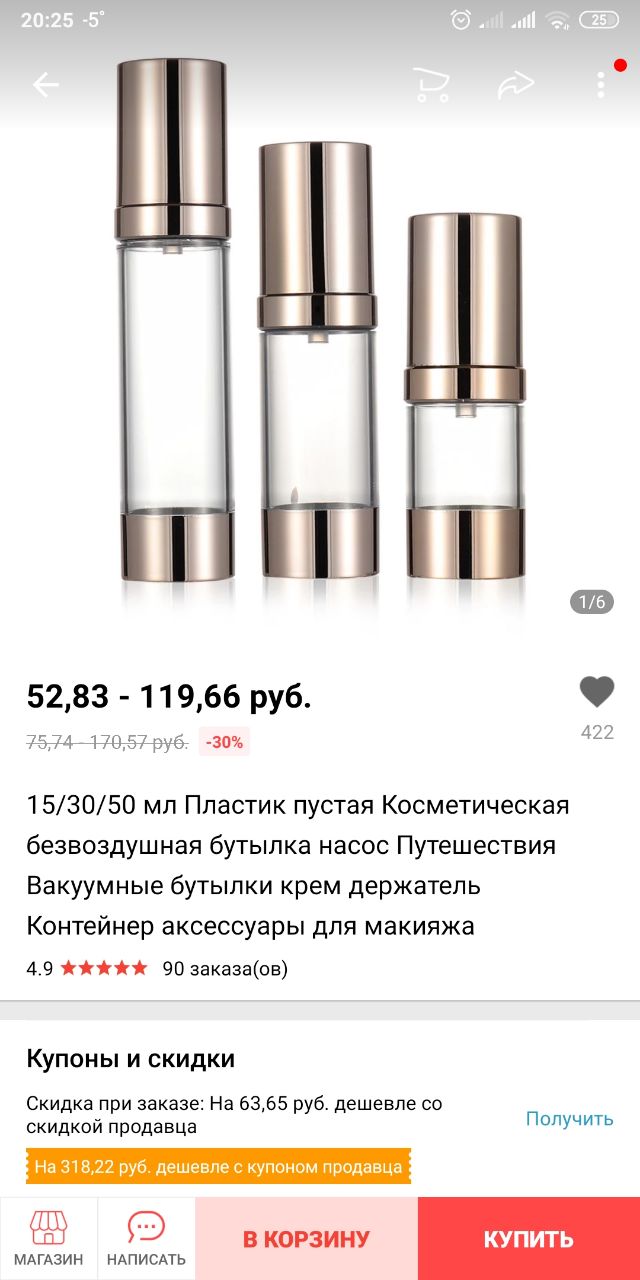Image resolution: width=640 pixels, height=1280 pixels.
Task: Add item with В КОРЗИНУ button
Action: pos(306,1239)
